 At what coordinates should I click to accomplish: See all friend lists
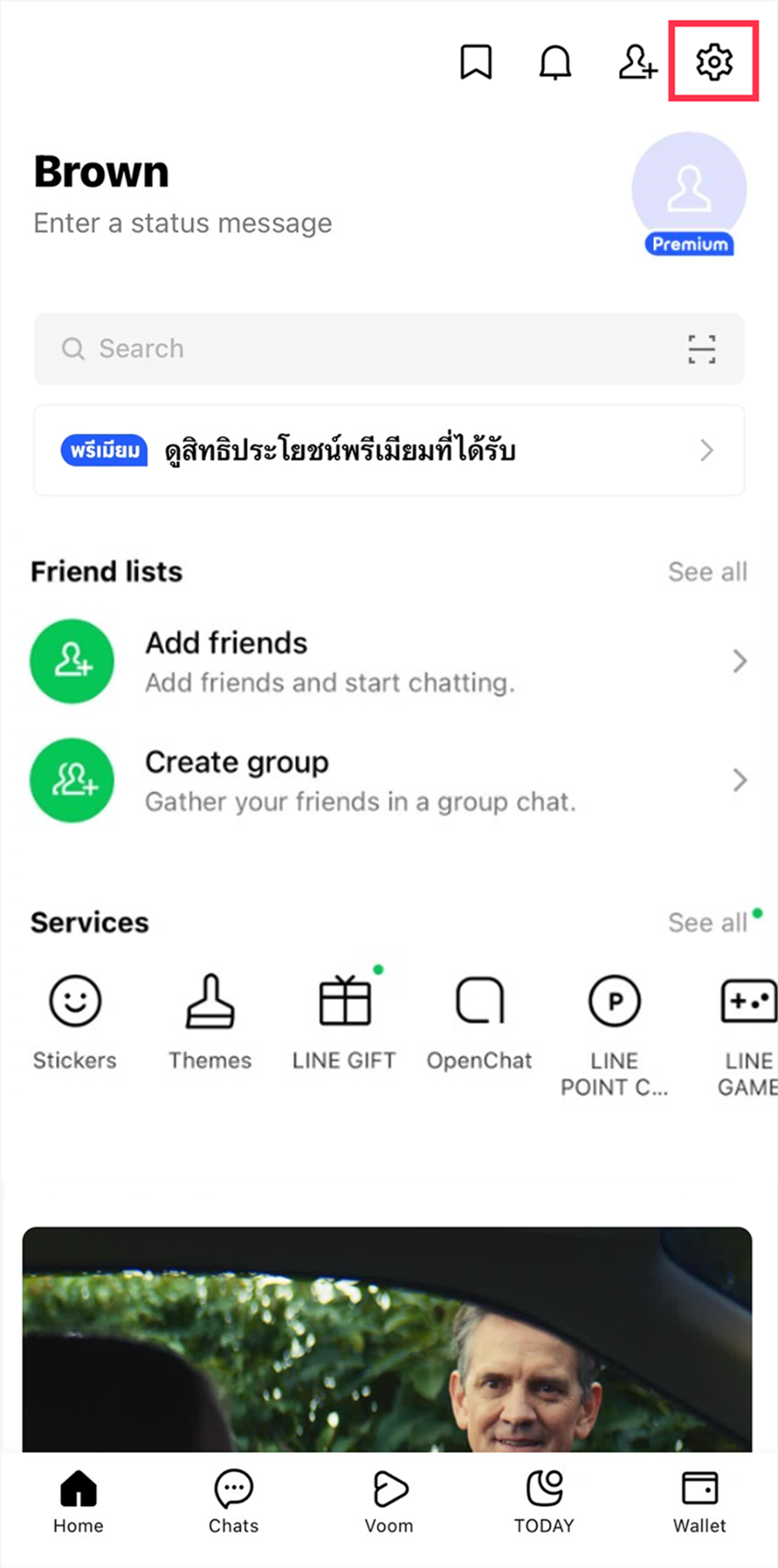click(707, 571)
